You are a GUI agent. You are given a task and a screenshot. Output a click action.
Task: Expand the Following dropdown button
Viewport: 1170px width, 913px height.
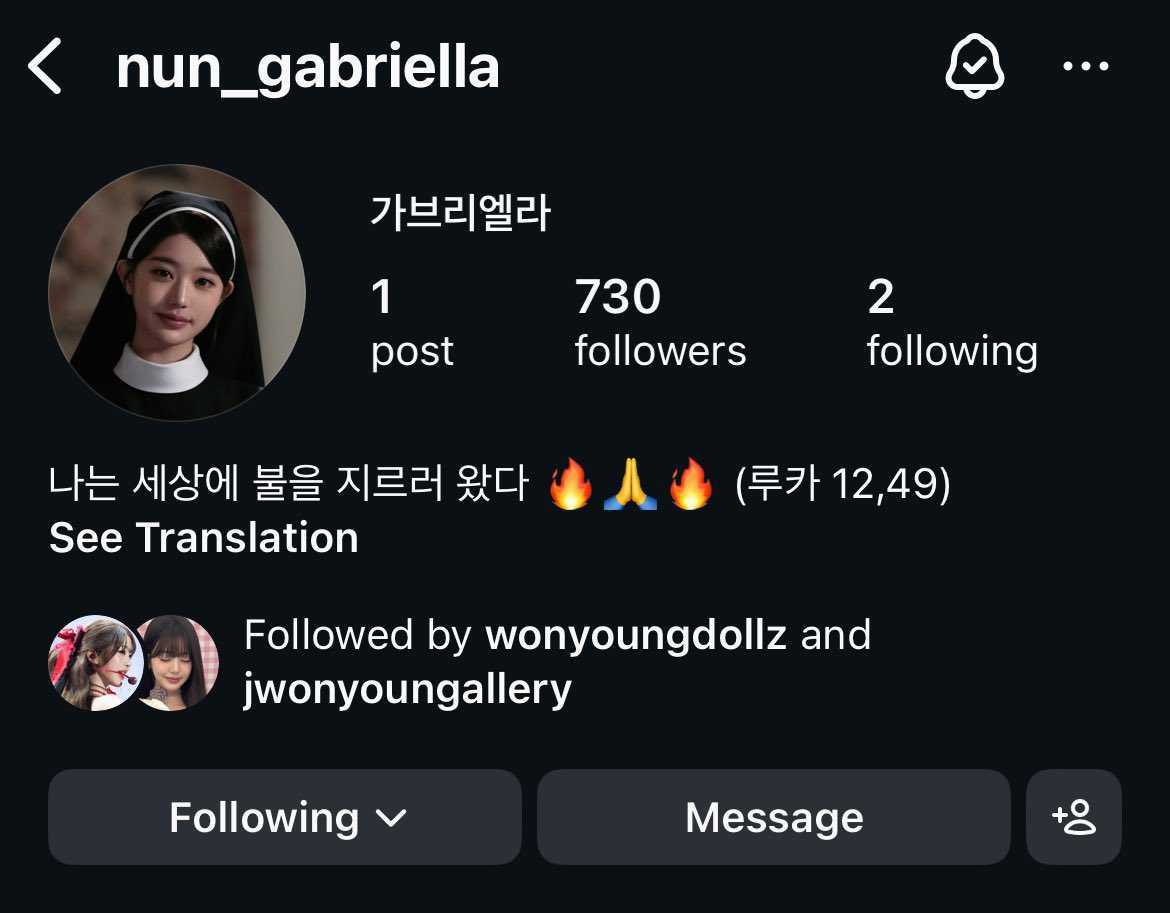coord(285,817)
